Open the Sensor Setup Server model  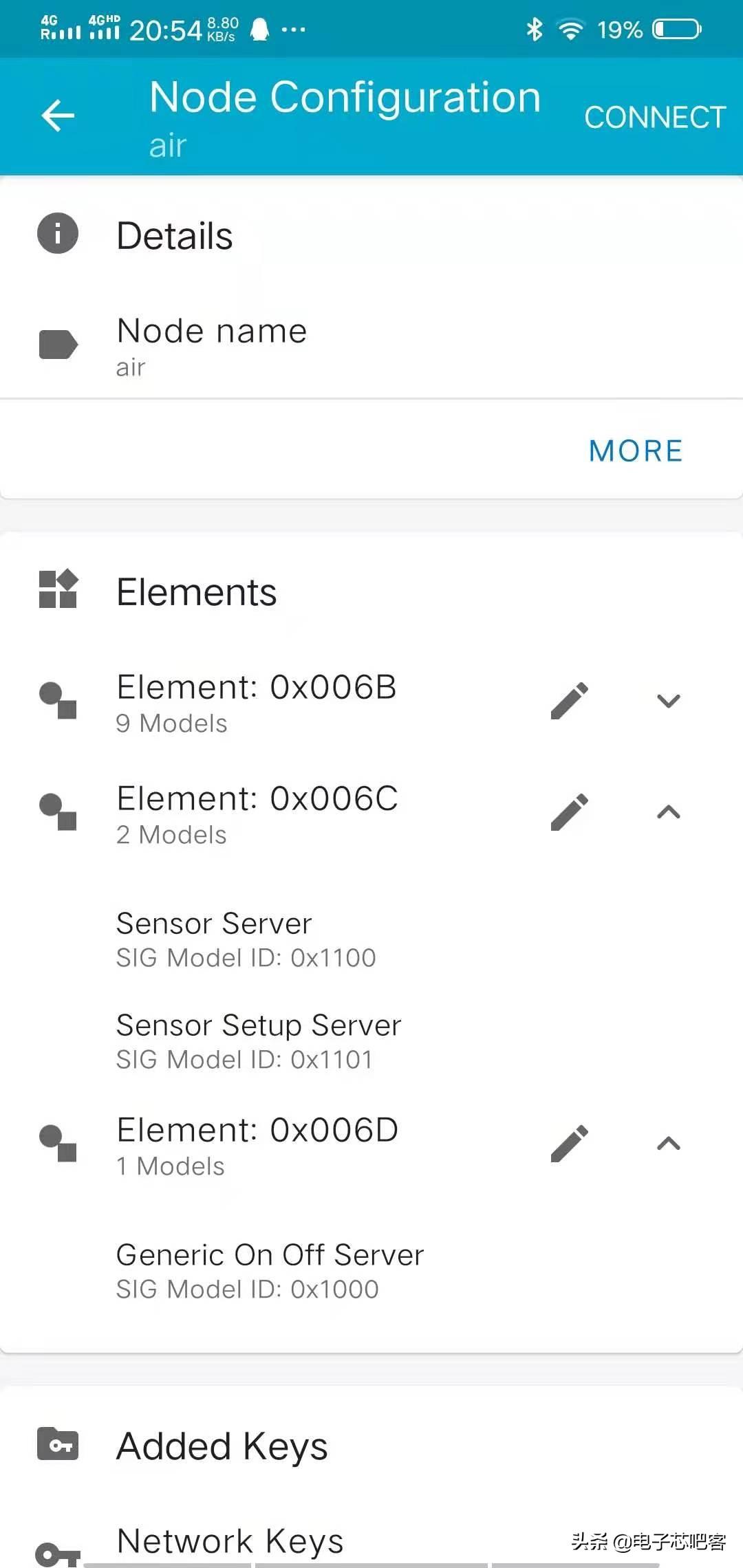click(x=371, y=1041)
